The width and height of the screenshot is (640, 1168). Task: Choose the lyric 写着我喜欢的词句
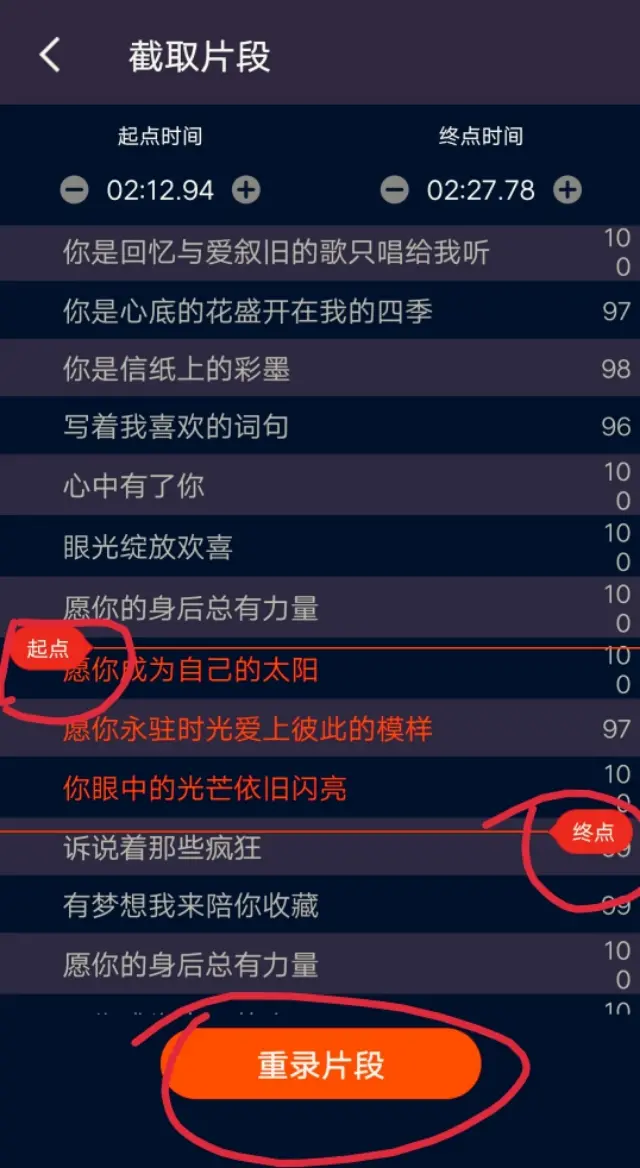coord(176,427)
